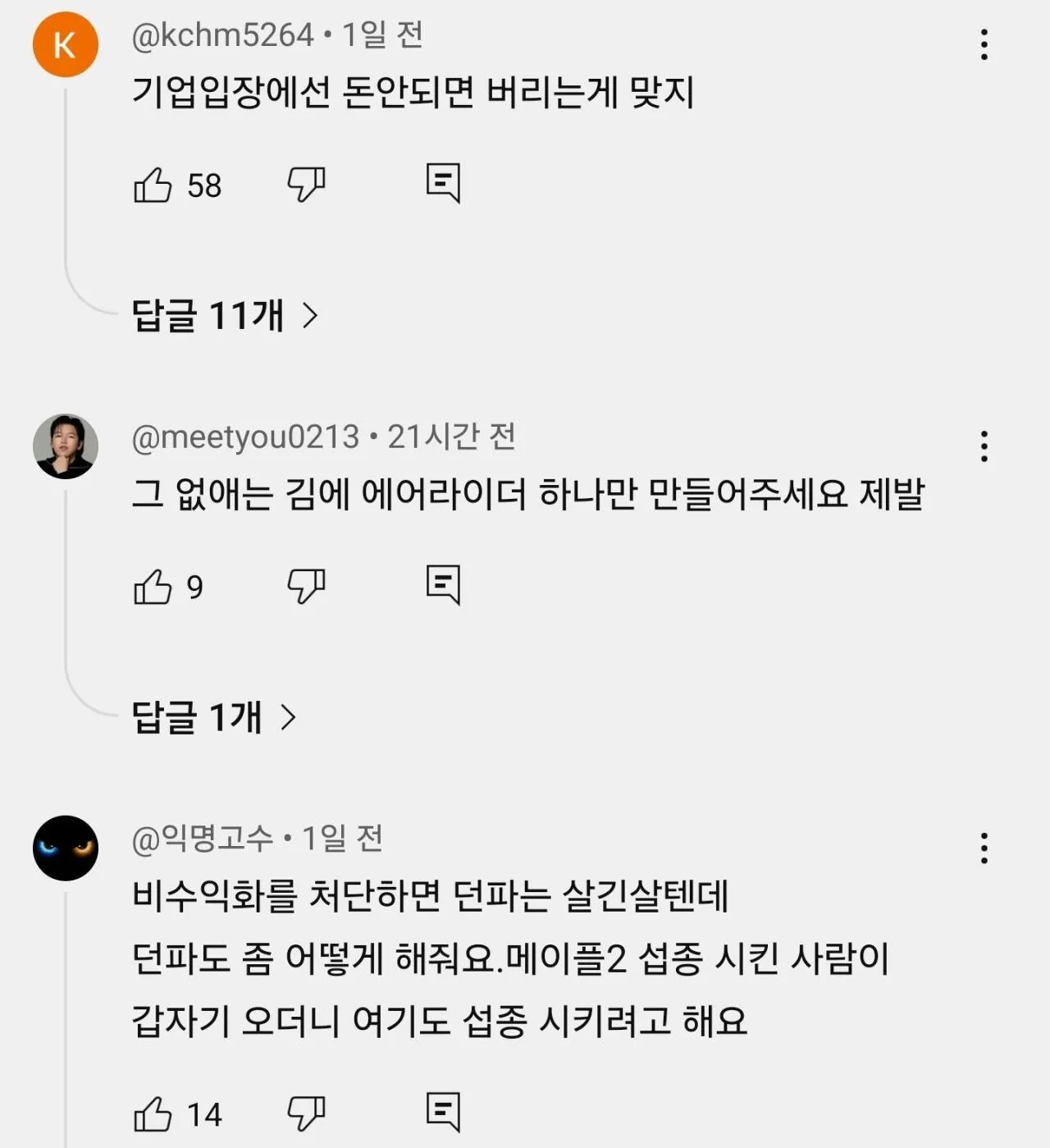Open @kchm5264's profile avatar
This screenshot has width=1050, height=1148.
click(65, 44)
